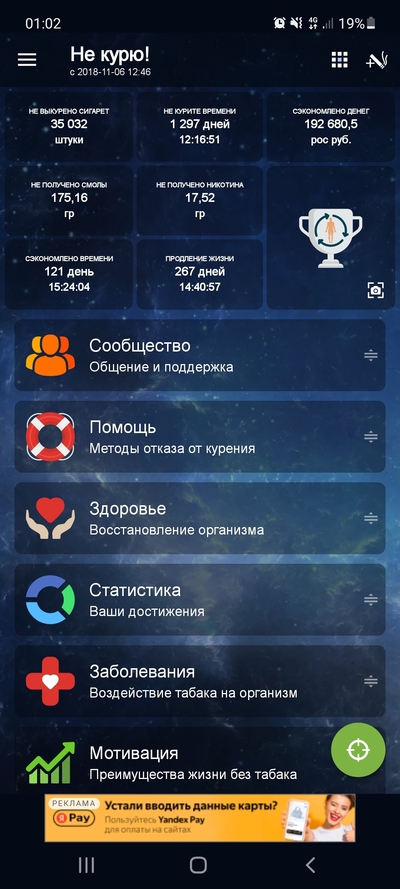Open the Yandex Pay ad banner
400x889 pixels.
pos(200,818)
